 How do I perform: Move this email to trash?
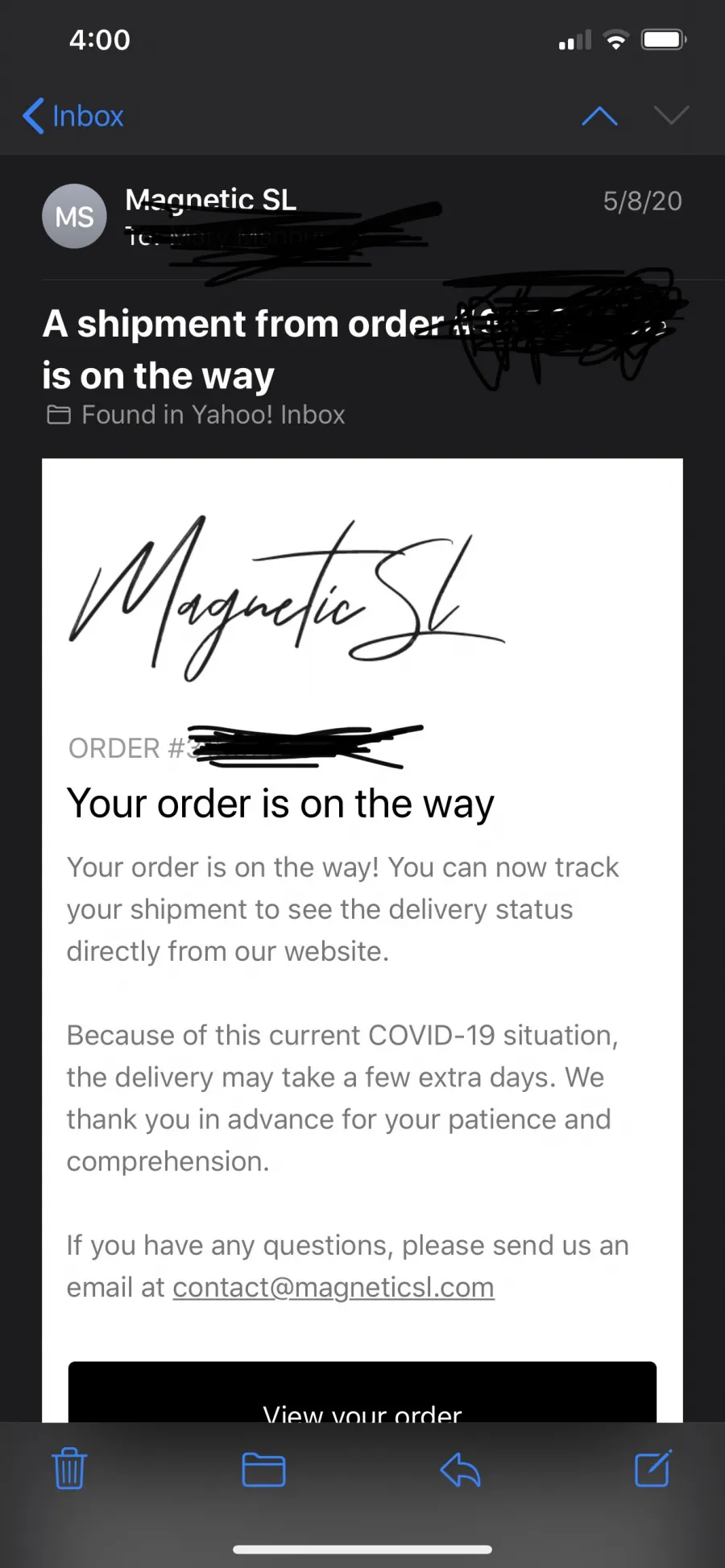69,1468
